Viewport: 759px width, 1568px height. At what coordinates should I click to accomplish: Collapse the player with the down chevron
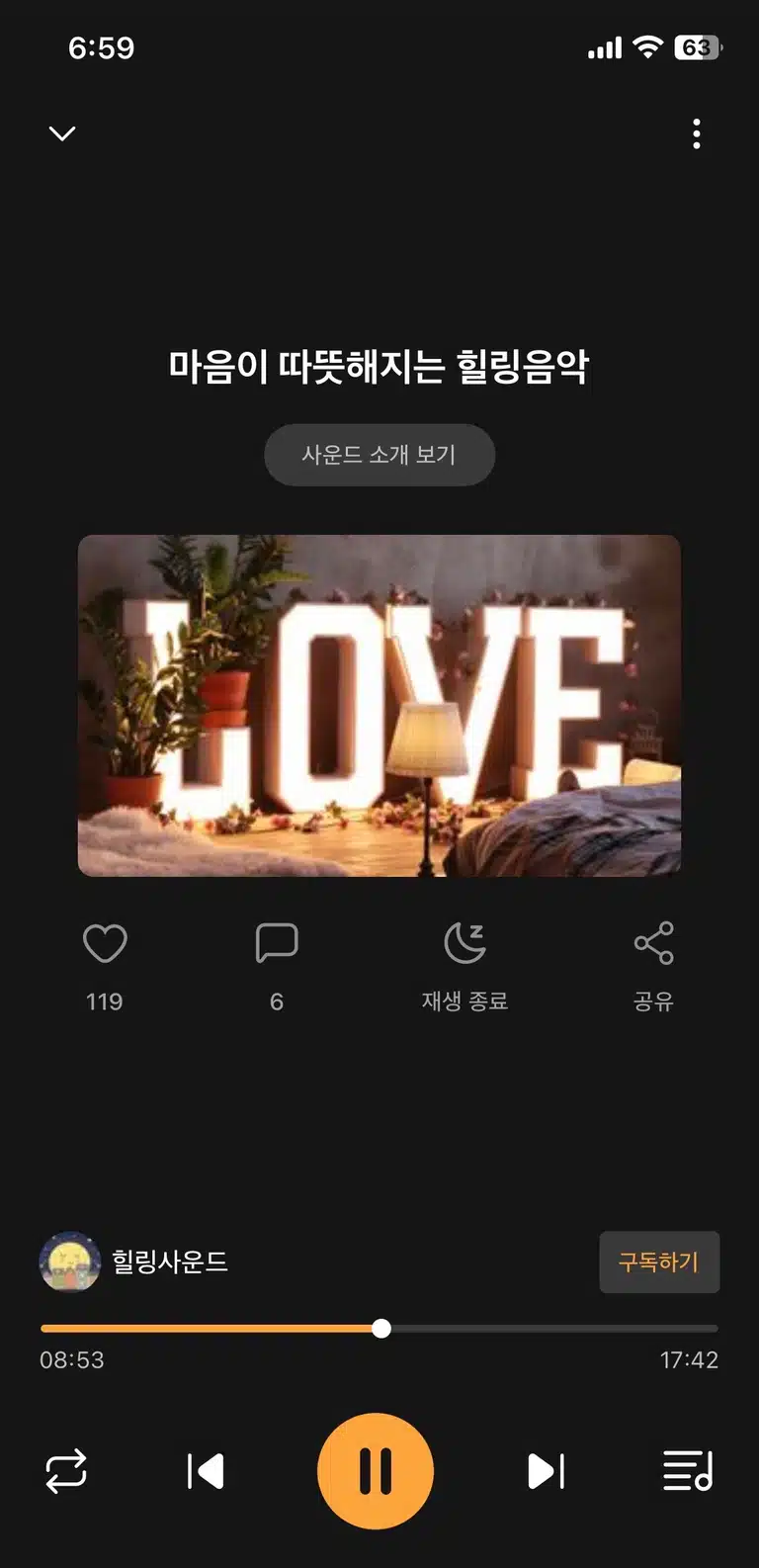coord(62,133)
